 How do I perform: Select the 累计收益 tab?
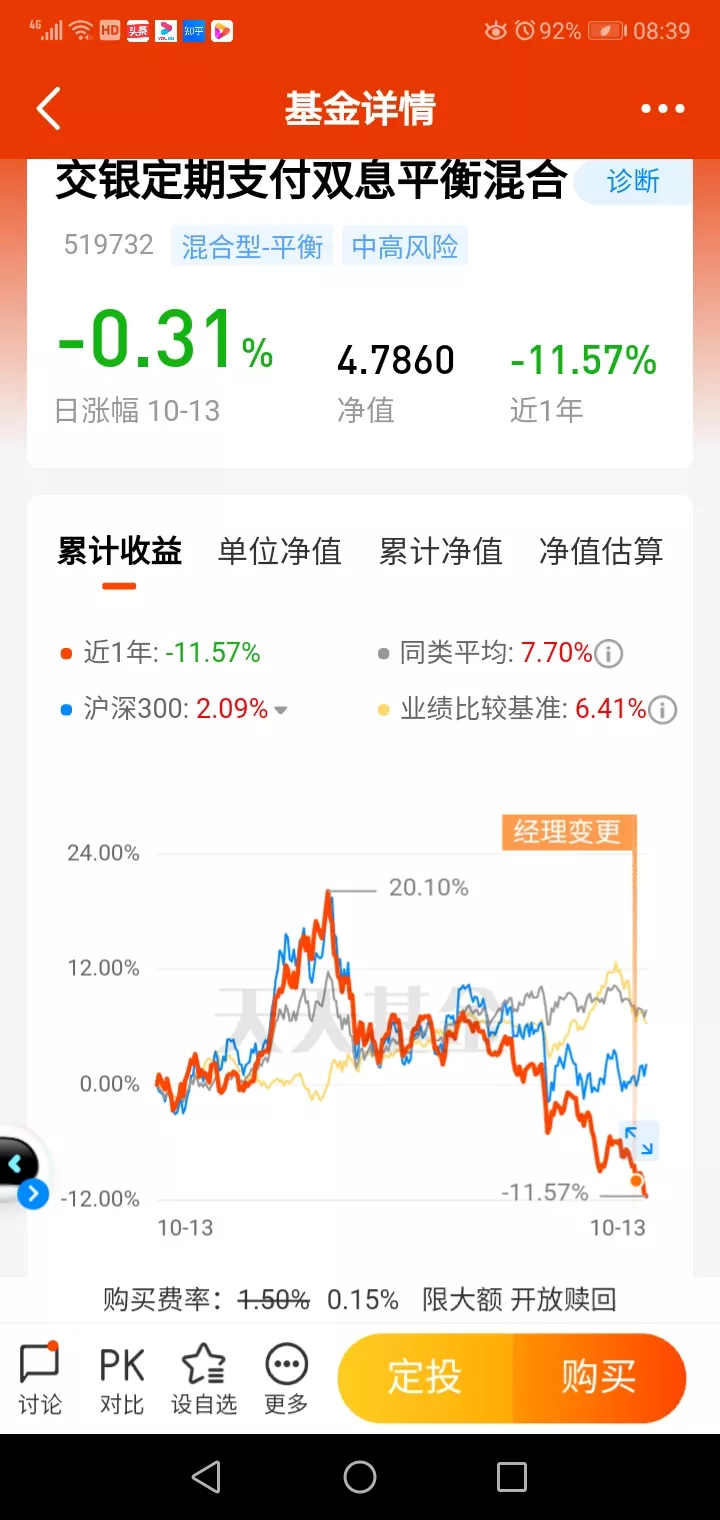tap(119, 551)
